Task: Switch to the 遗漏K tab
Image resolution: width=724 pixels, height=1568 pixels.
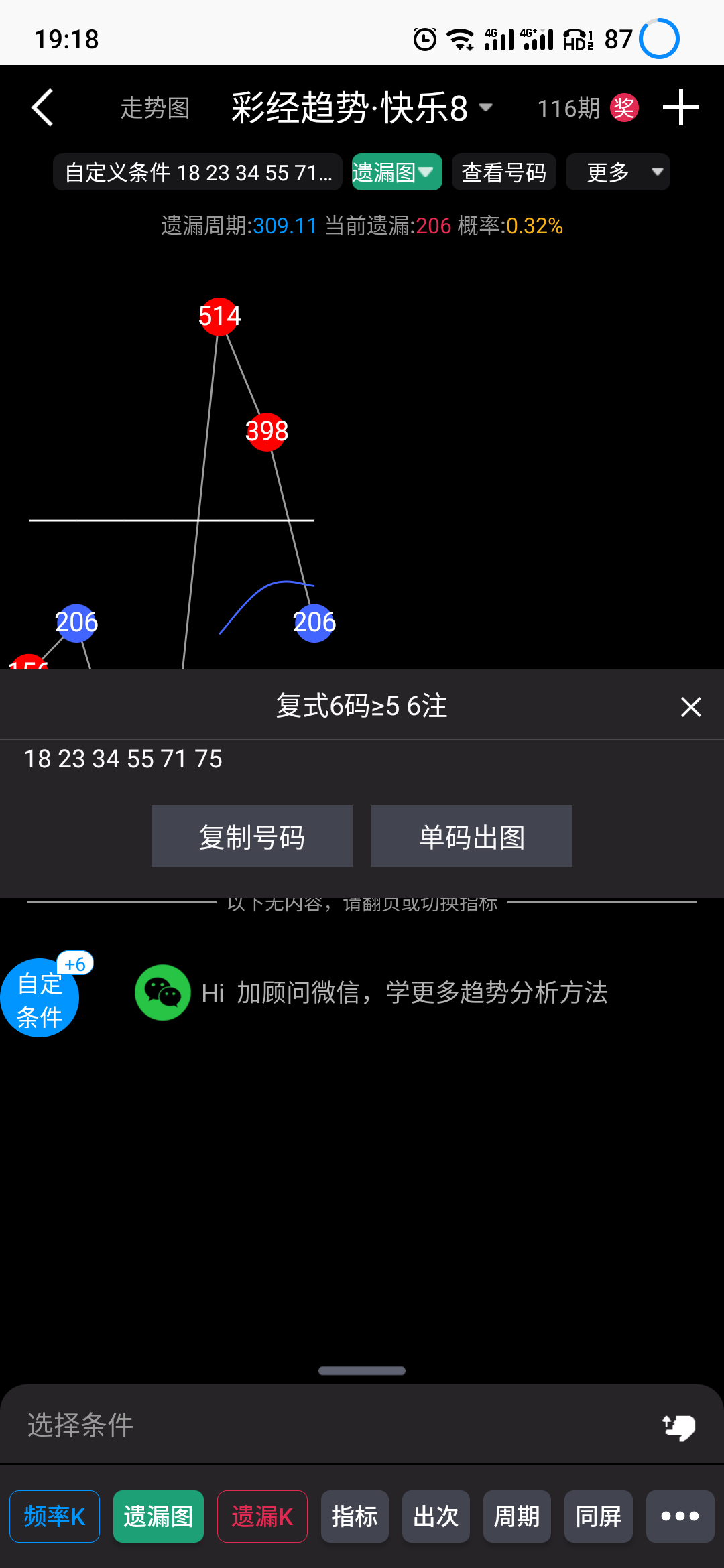Action: [x=262, y=1516]
